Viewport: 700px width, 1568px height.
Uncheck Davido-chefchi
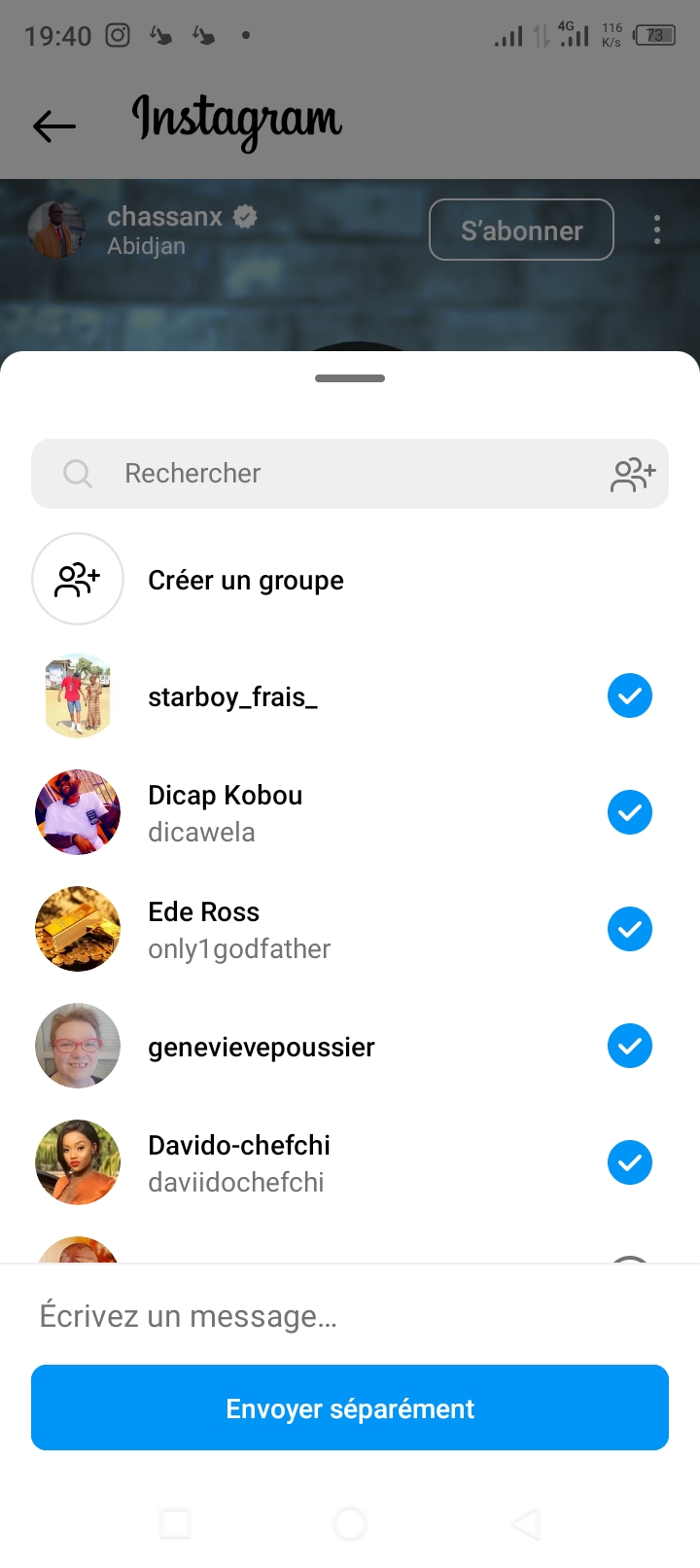(x=629, y=1162)
